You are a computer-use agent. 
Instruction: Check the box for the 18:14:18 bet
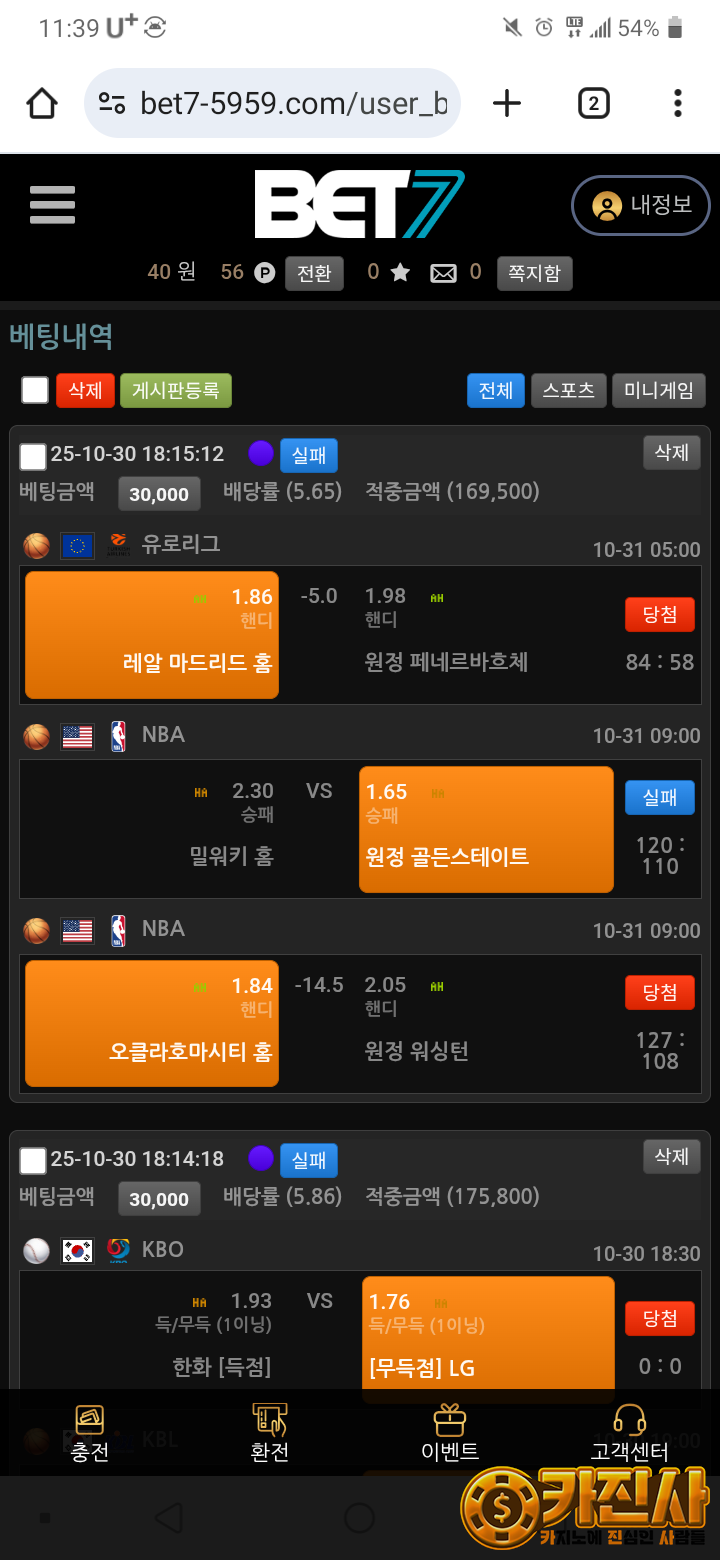[x=33, y=1160]
